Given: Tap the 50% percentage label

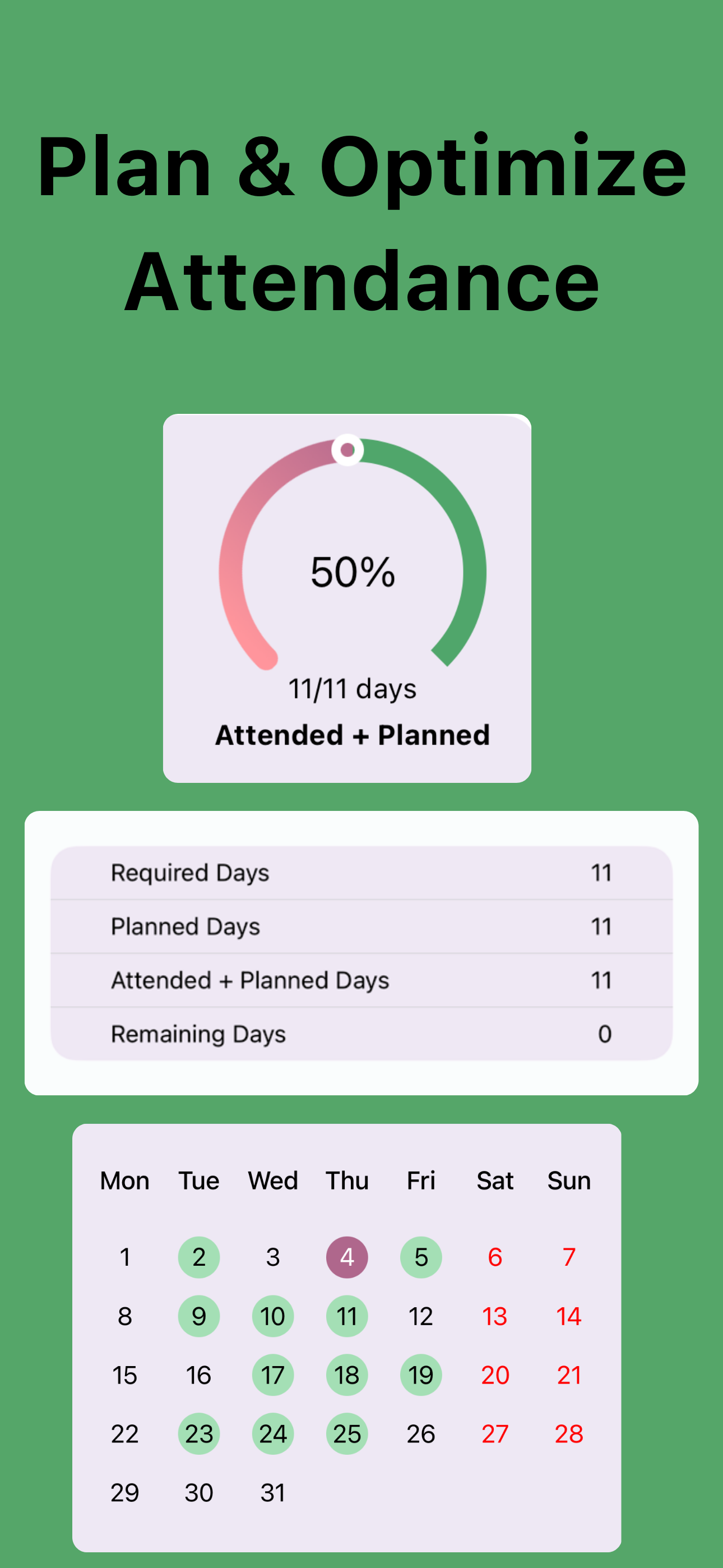Looking at the screenshot, I should pos(352,573).
